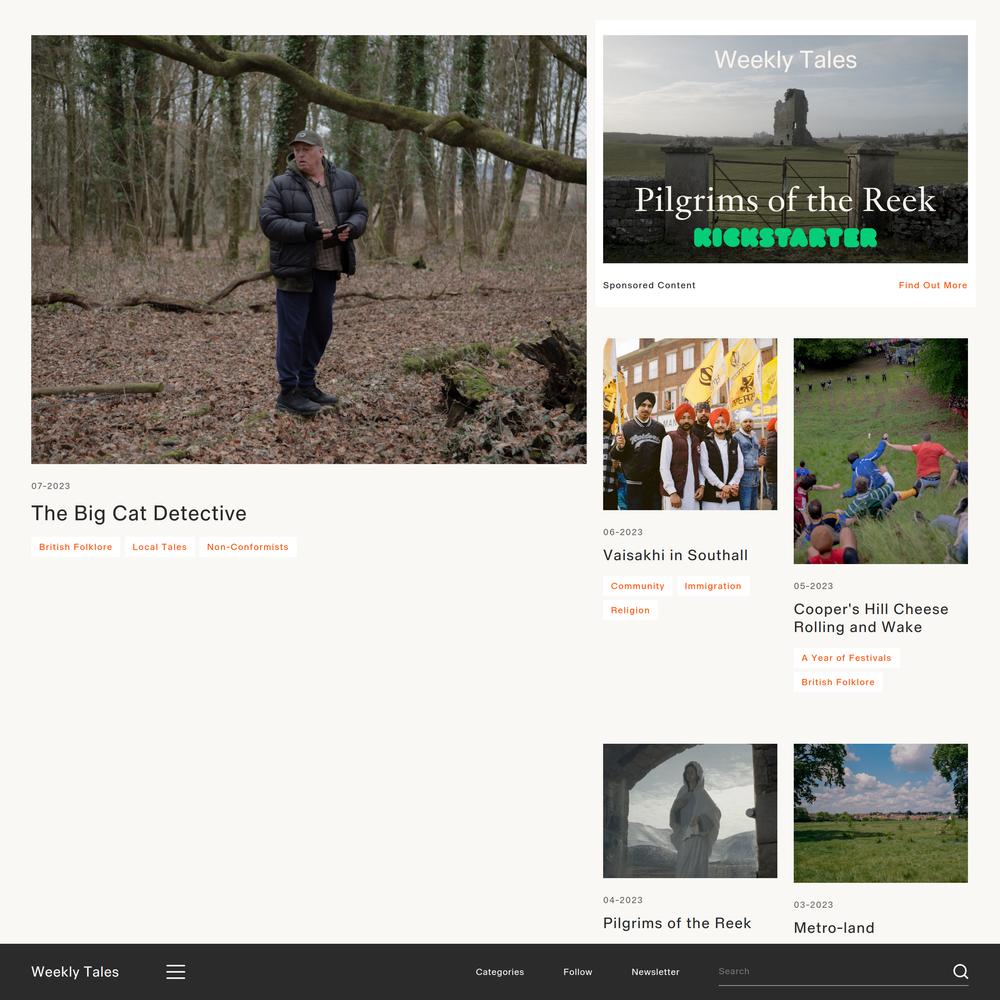
Task: Tap Find Out More on sponsored content
Action: tap(932, 285)
